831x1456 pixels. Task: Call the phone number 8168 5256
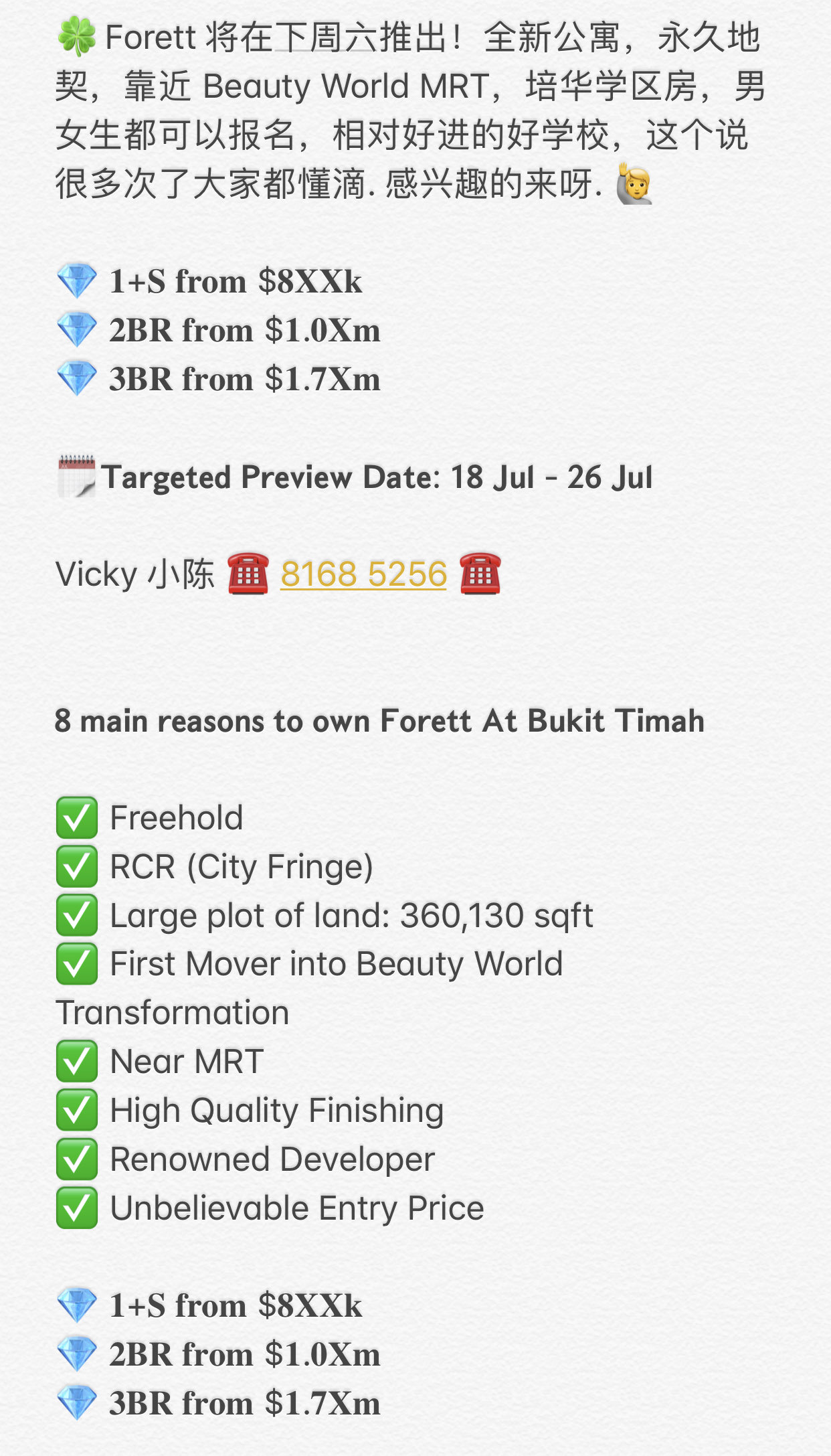point(363,574)
